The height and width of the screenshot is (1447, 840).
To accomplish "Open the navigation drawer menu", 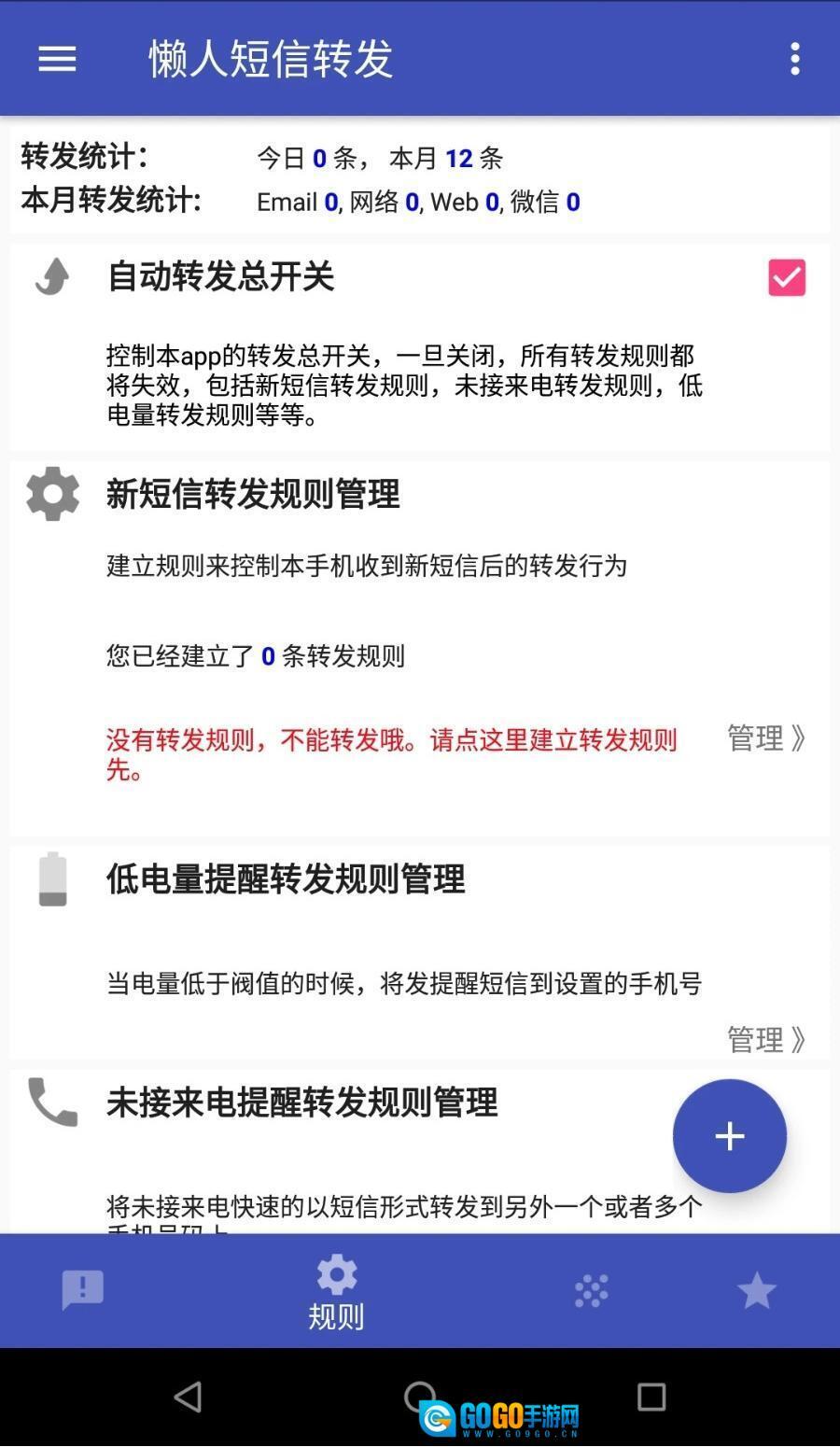I will pos(56,59).
